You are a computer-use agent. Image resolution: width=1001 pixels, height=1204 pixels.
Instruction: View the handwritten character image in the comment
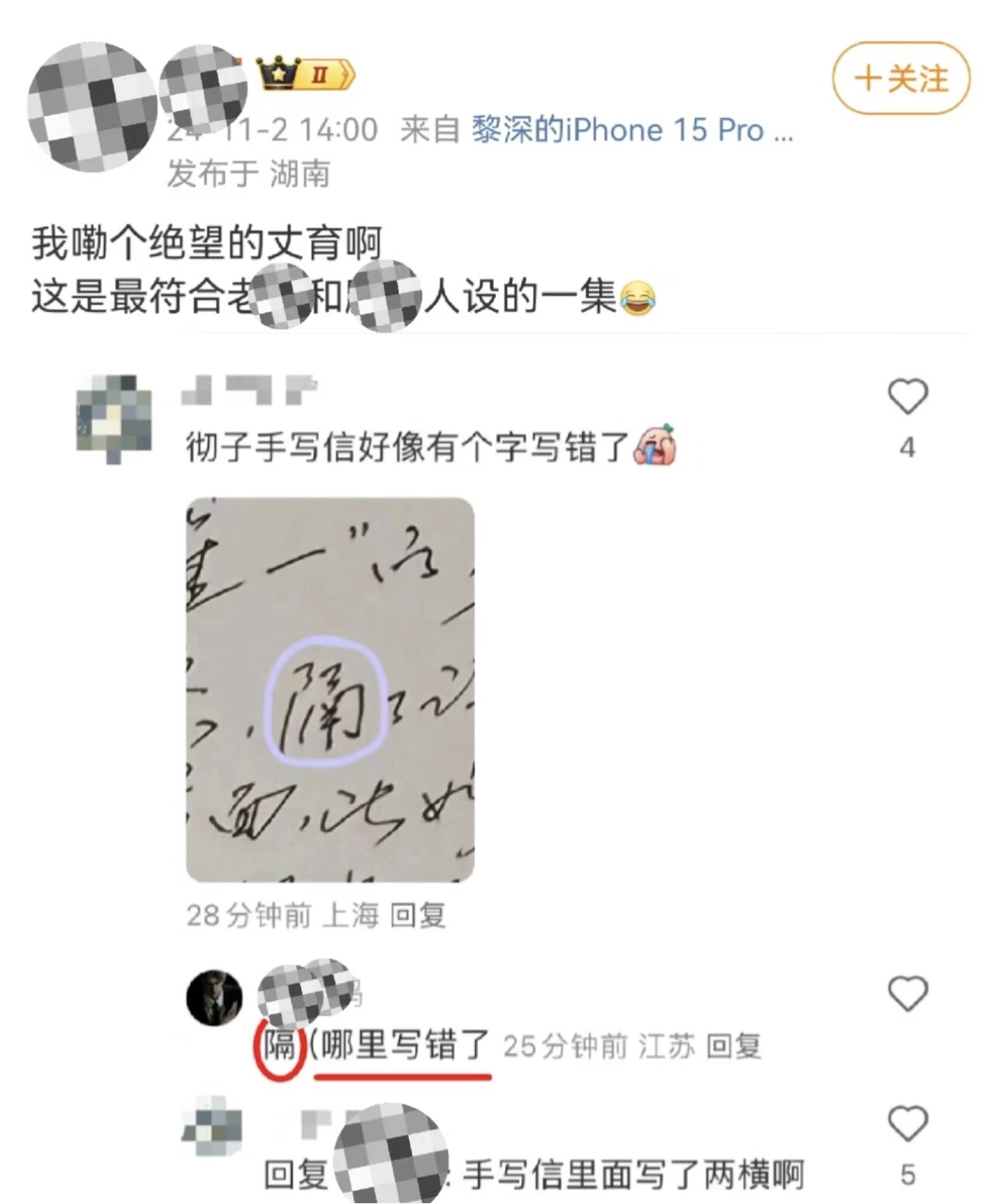330,690
